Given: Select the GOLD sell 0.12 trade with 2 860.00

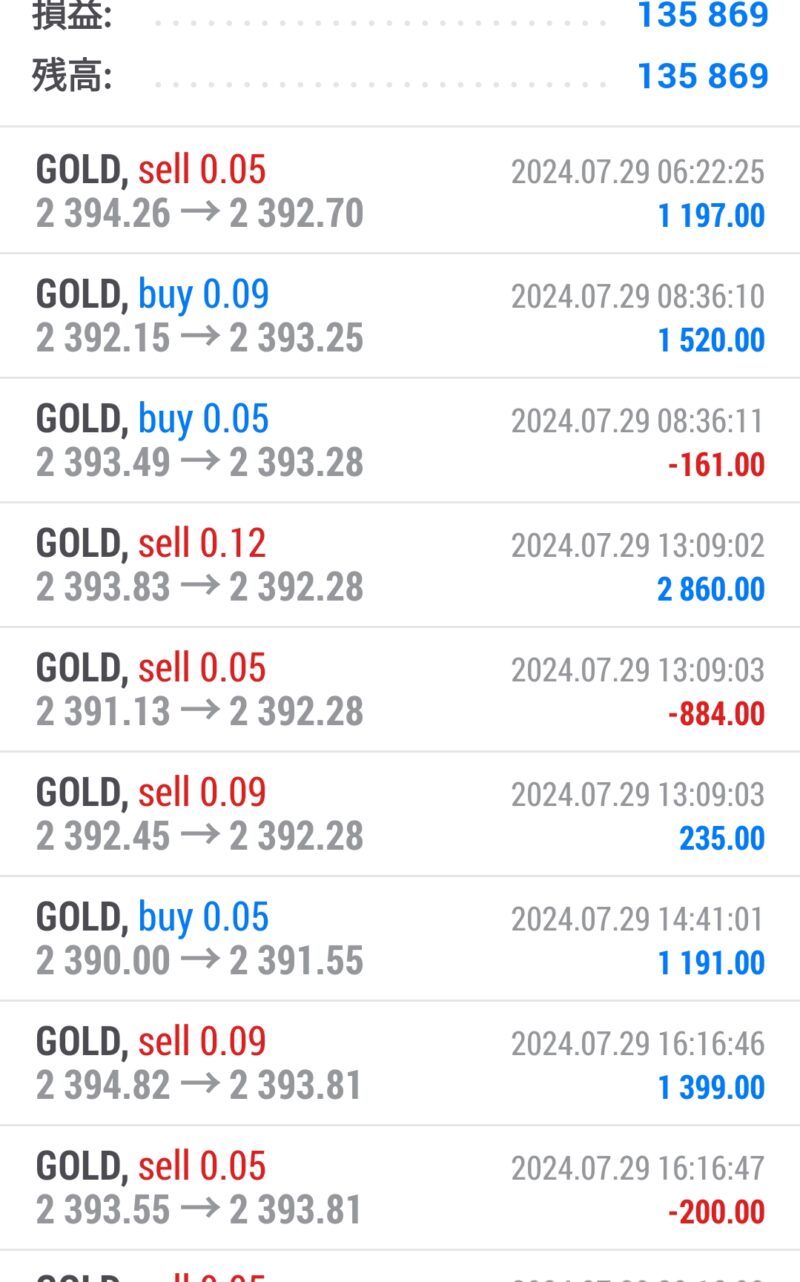Looking at the screenshot, I should (x=400, y=565).
